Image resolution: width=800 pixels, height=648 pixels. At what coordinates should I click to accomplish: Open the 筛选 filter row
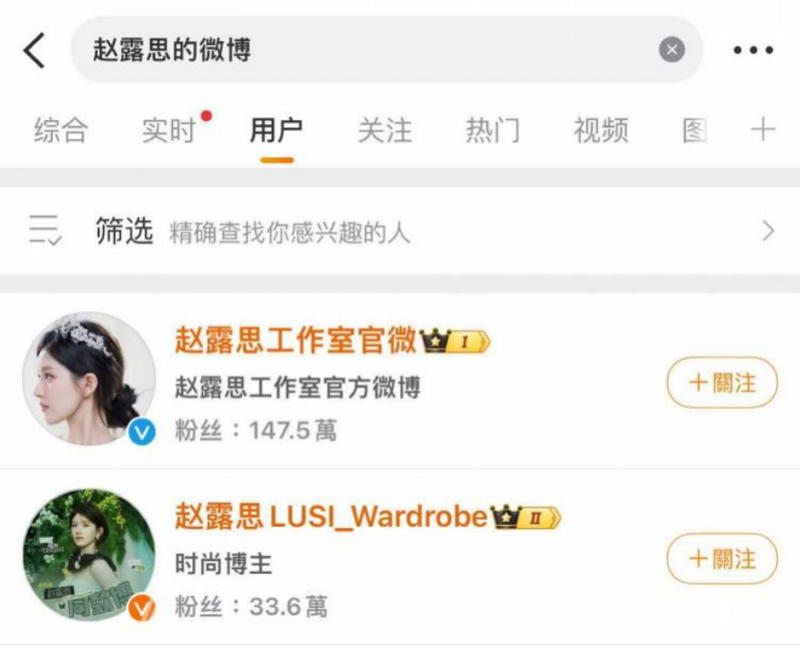400,232
